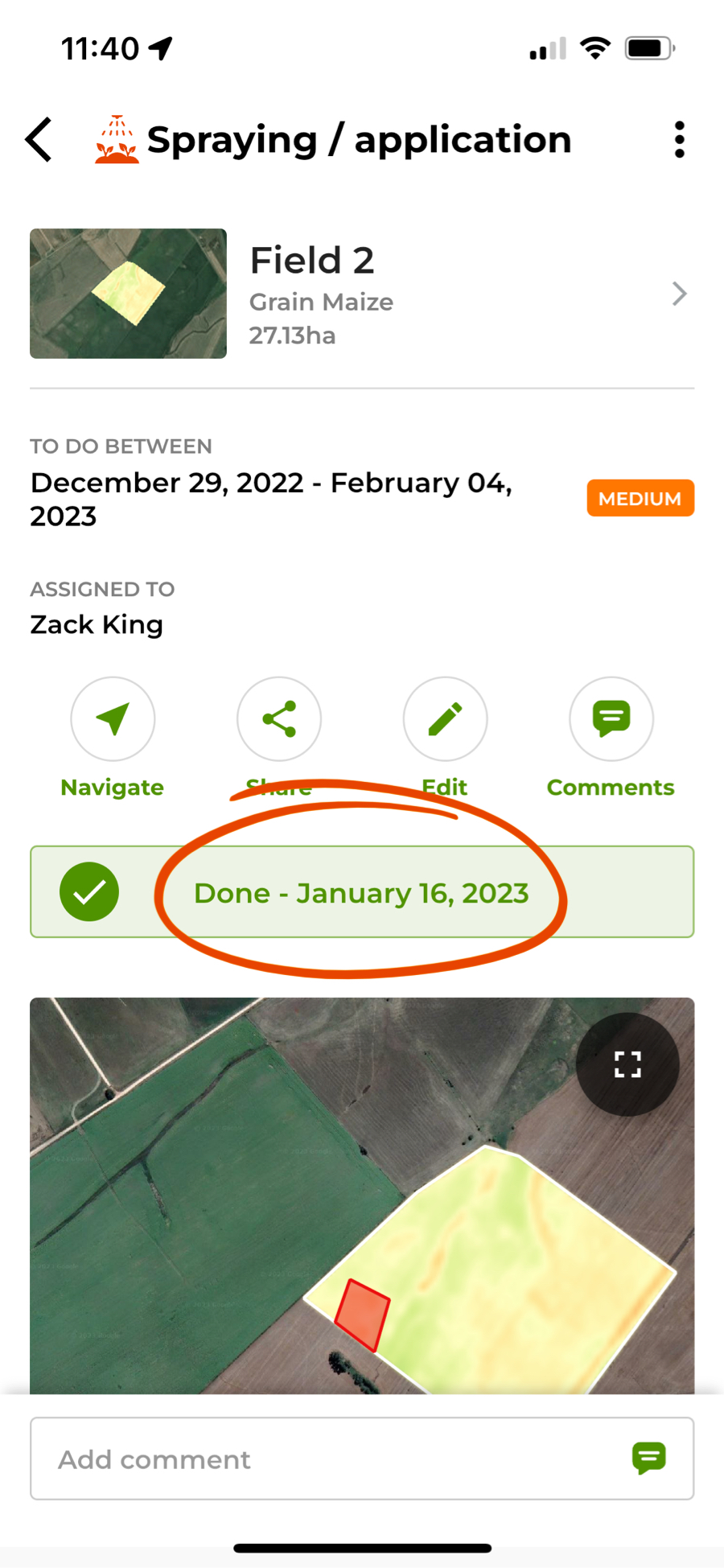
Task: Click the spraying/application task icon
Action: pyautogui.click(x=115, y=138)
